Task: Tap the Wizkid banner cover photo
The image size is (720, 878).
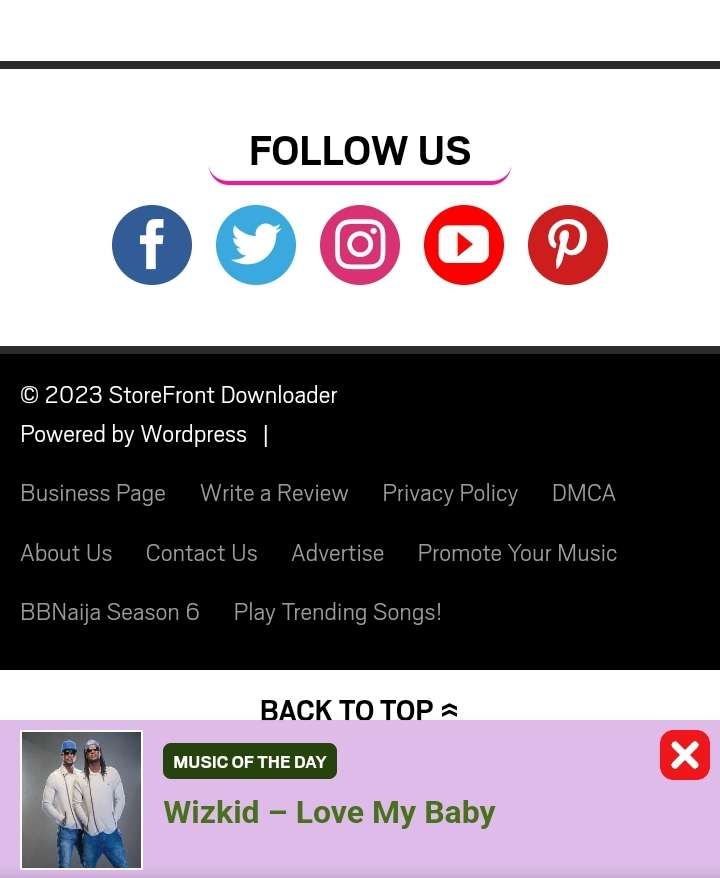Action: 82,800
